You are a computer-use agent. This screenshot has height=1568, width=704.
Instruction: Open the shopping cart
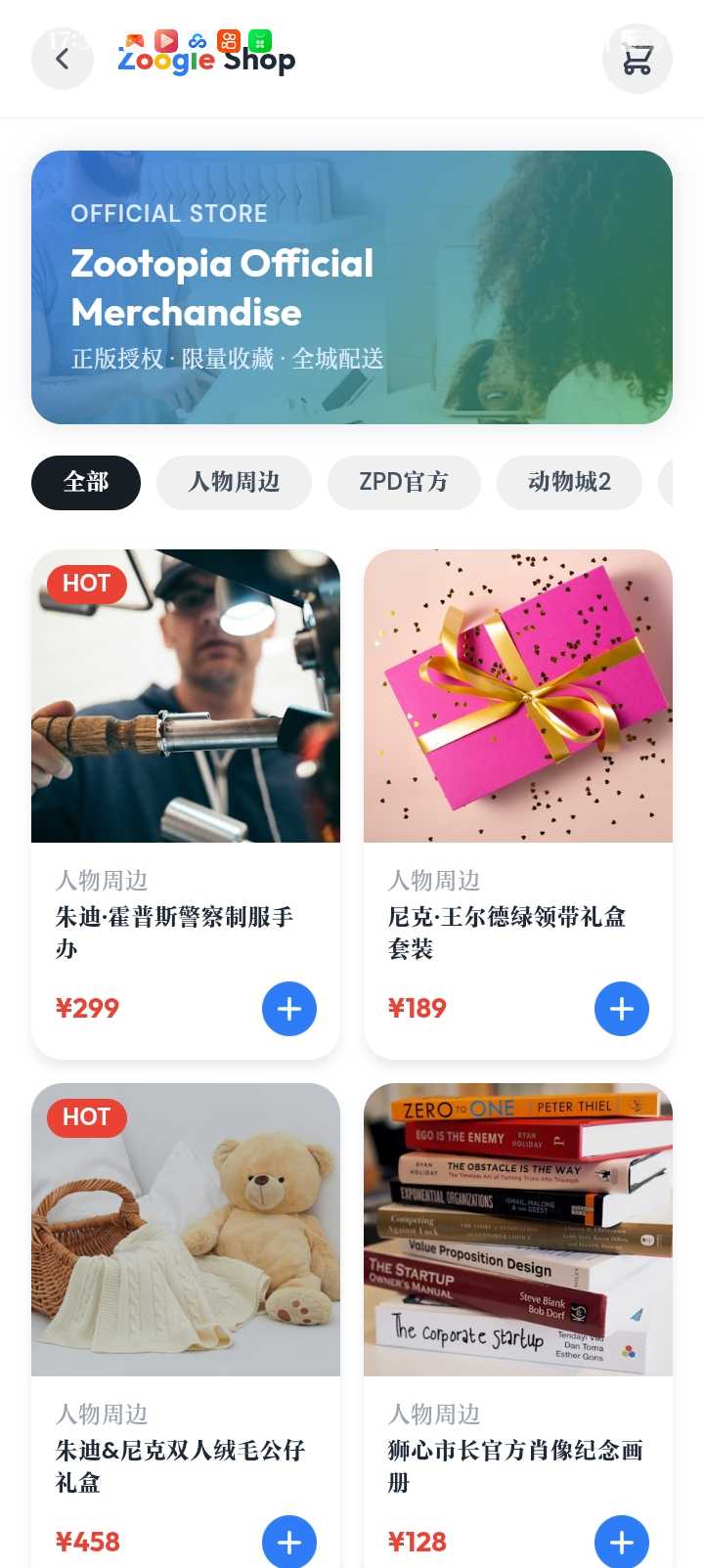coord(638,59)
